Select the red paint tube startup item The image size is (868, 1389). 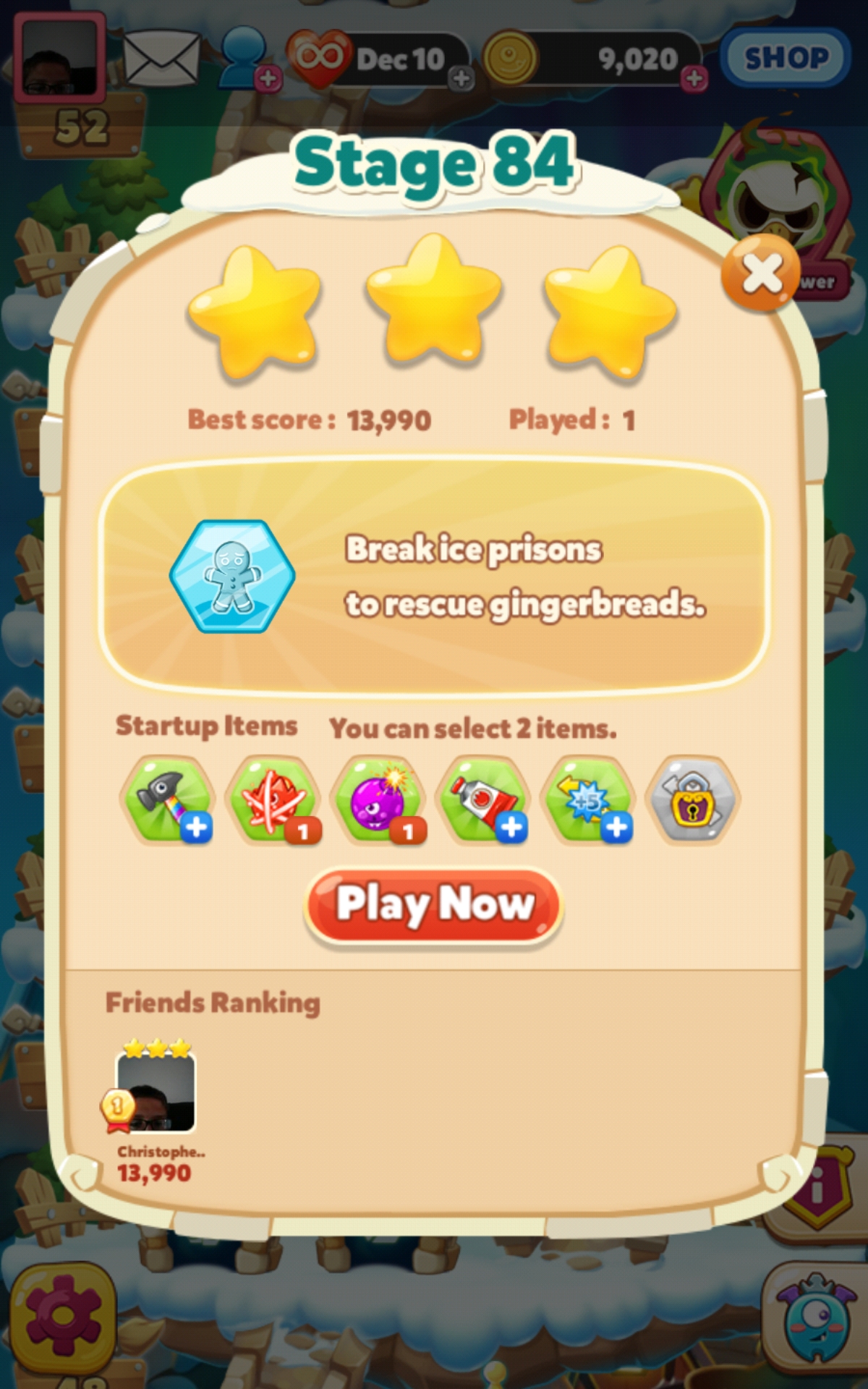pos(483,800)
